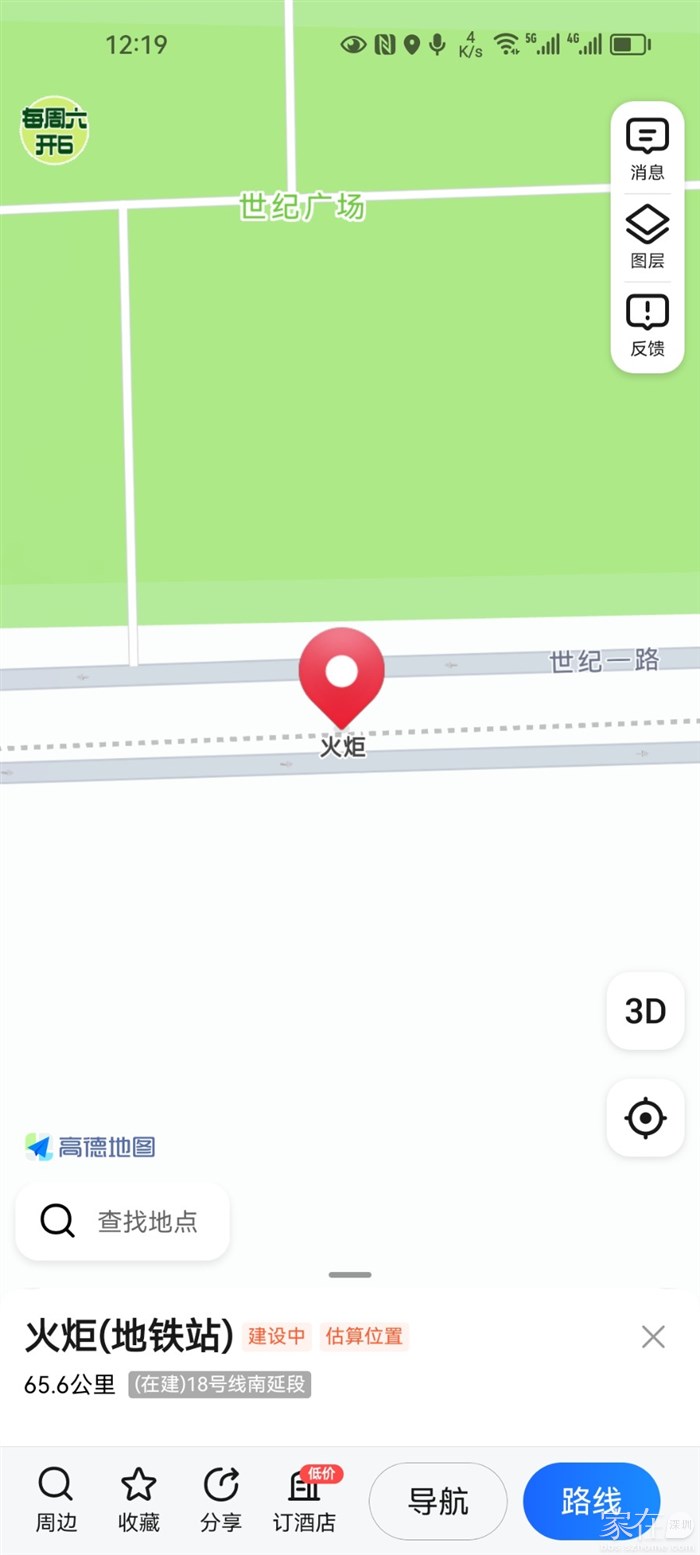Start 导航 navigation to 火炬 station

pos(438,1501)
